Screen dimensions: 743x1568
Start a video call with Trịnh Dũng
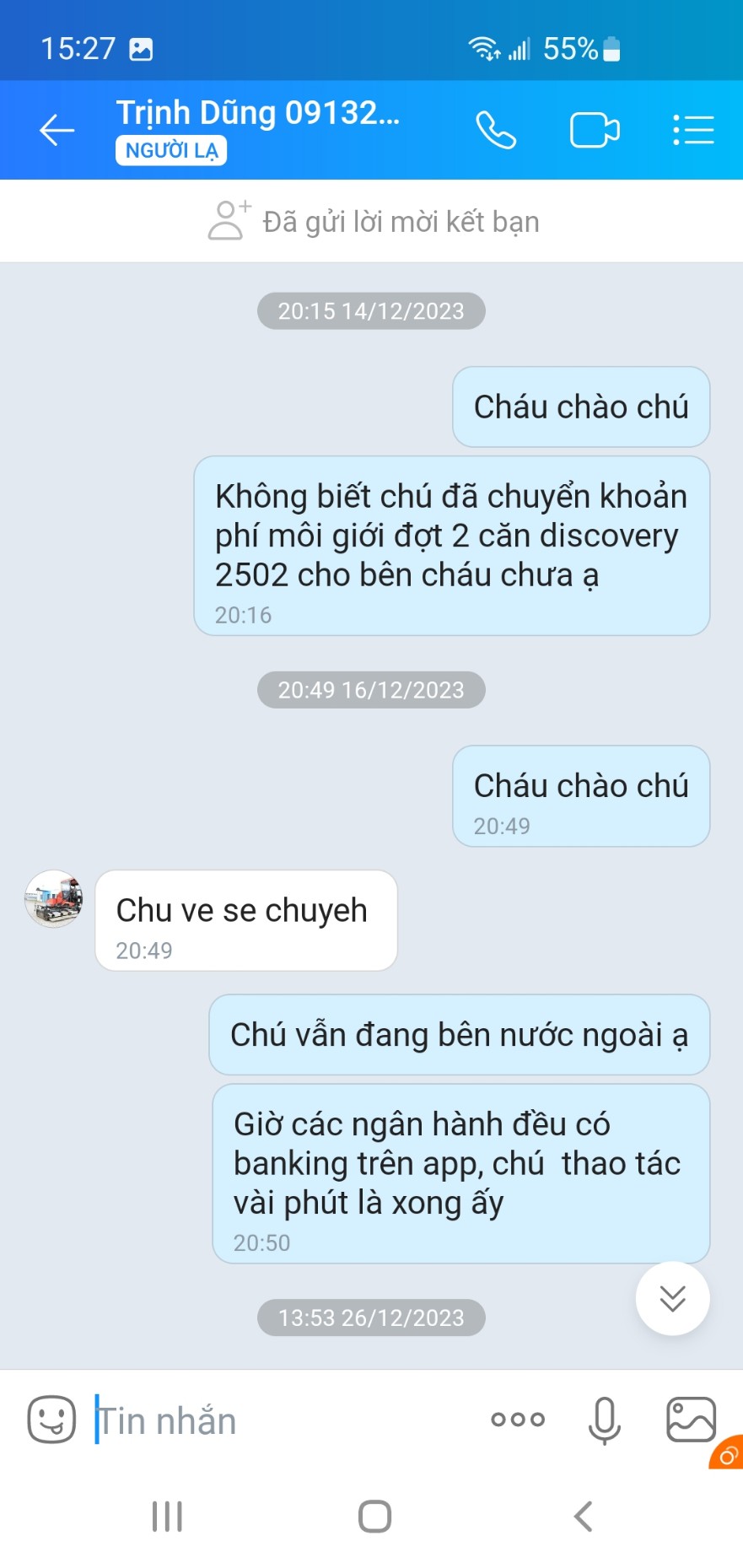coord(595,131)
